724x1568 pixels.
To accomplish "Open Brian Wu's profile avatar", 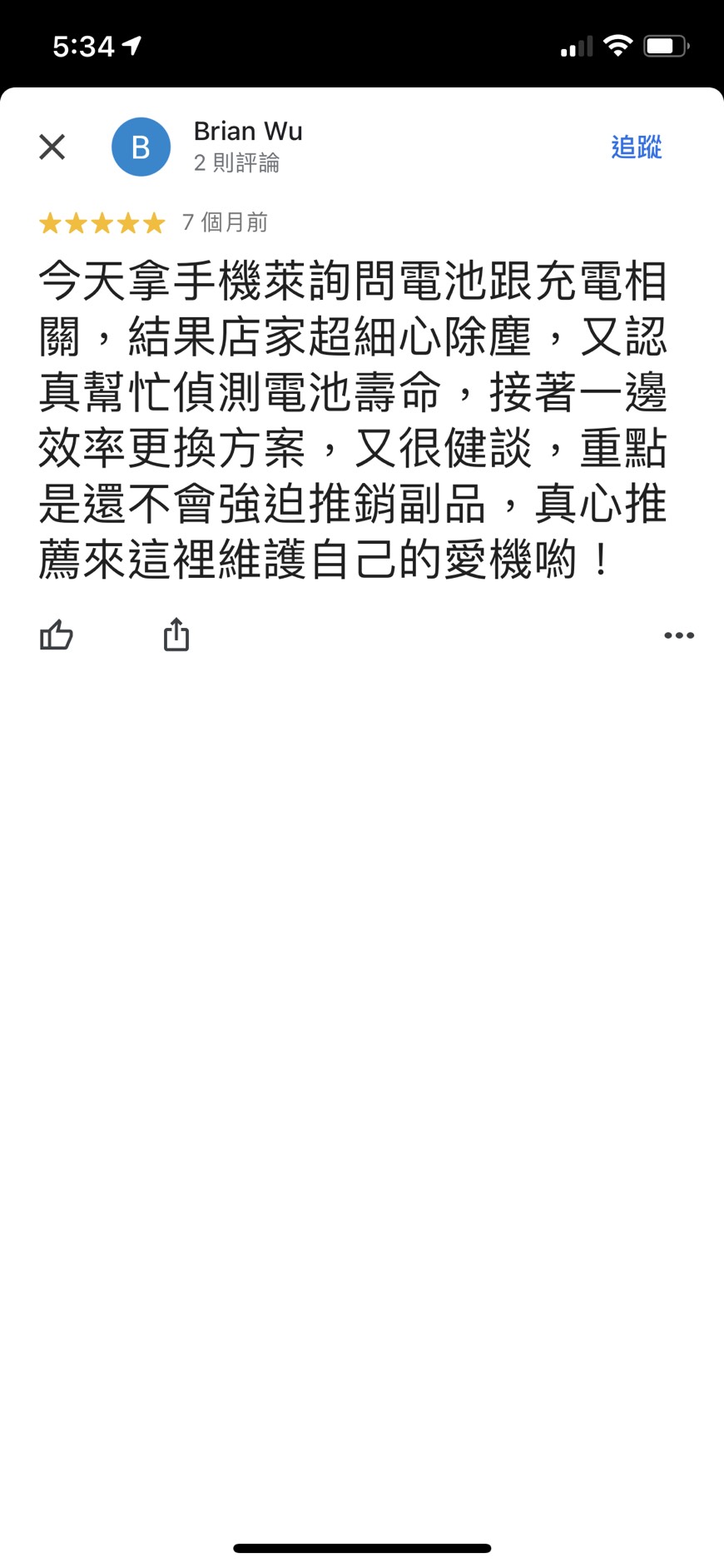I will tap(141, 147).
